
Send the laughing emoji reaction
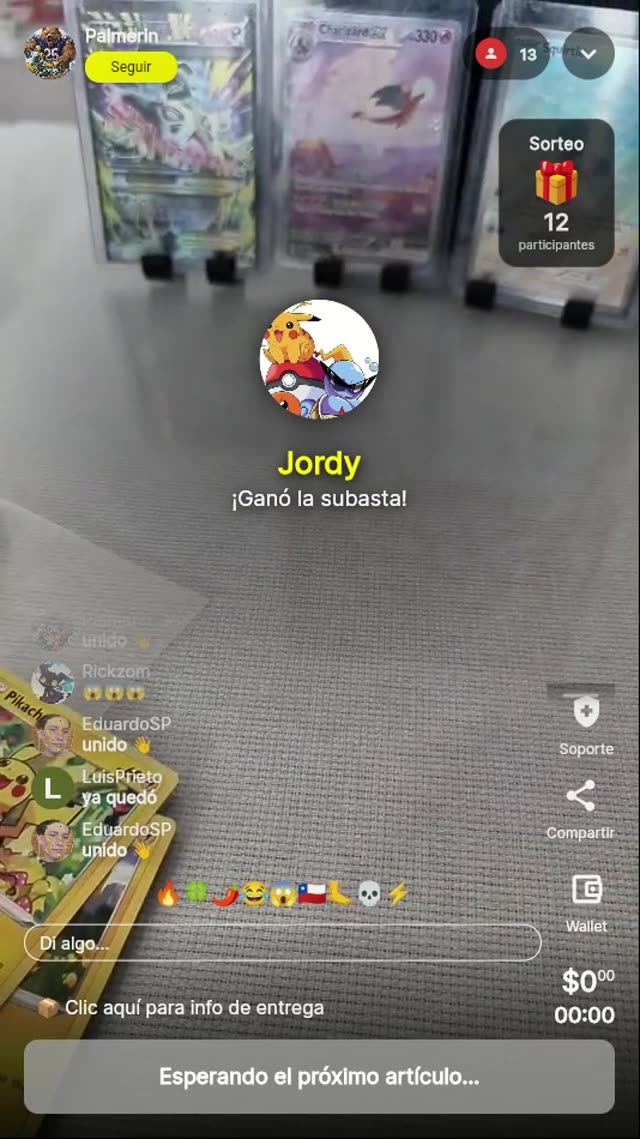click(254, 894)
